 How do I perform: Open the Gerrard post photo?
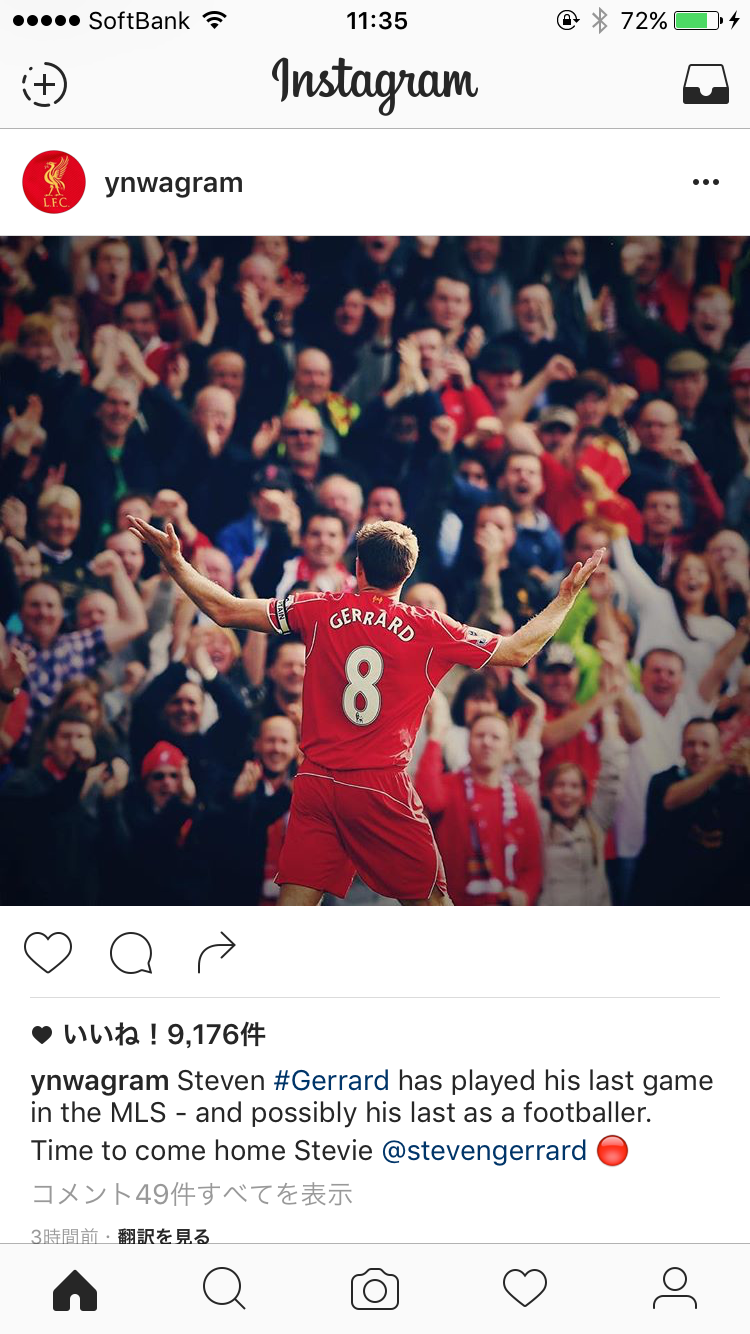(x=375, y=570)
